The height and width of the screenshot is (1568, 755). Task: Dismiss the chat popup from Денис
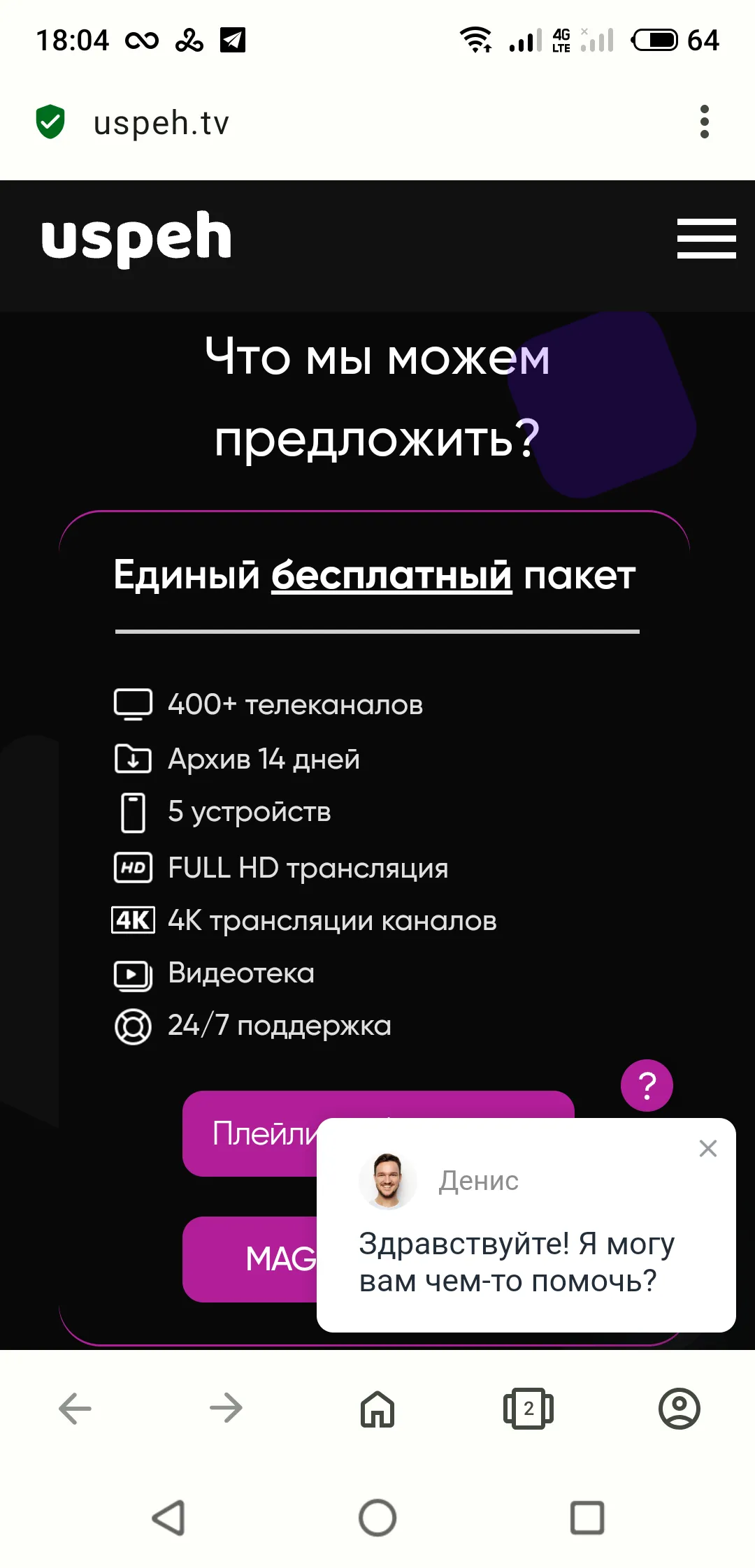707,1148
